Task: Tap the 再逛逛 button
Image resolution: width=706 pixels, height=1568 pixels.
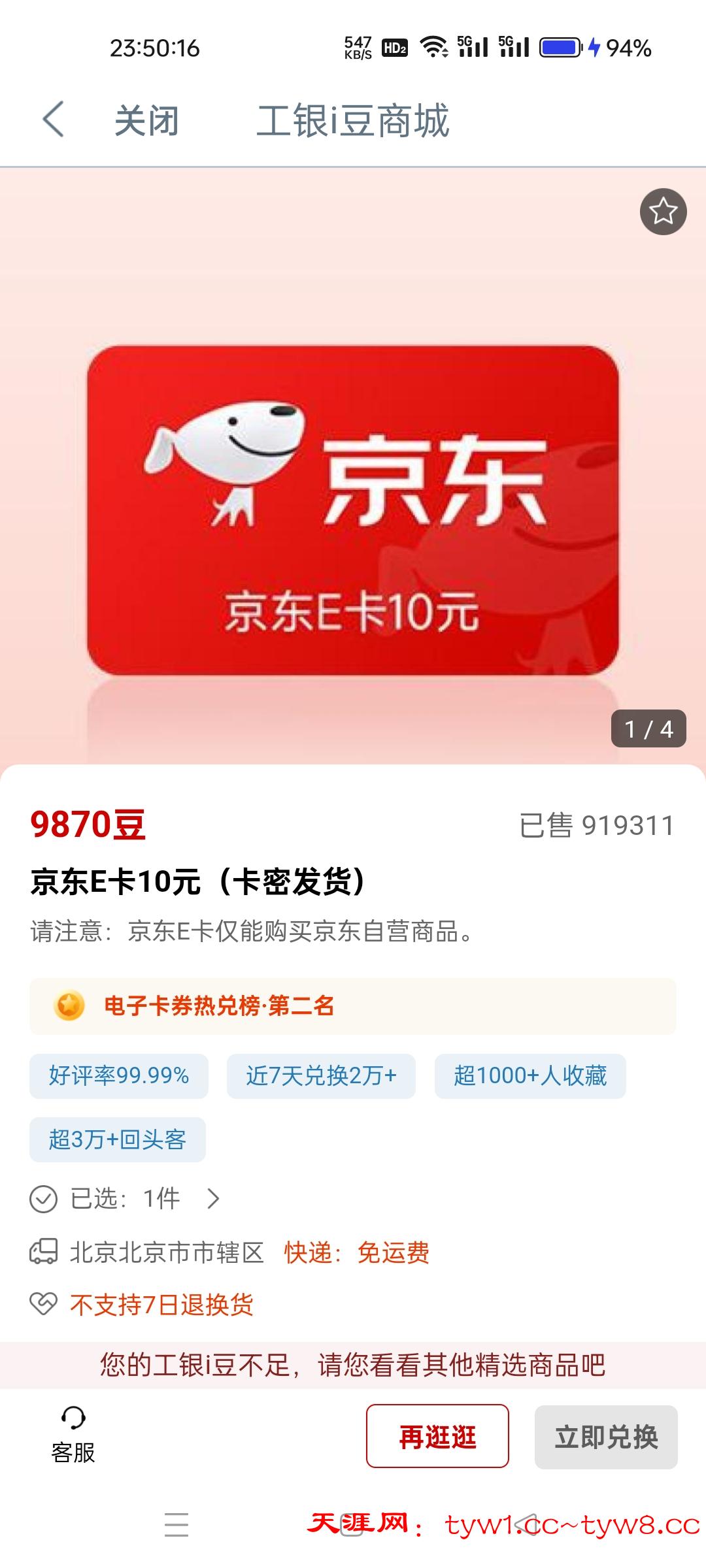Action: [x=437, y=1437]
